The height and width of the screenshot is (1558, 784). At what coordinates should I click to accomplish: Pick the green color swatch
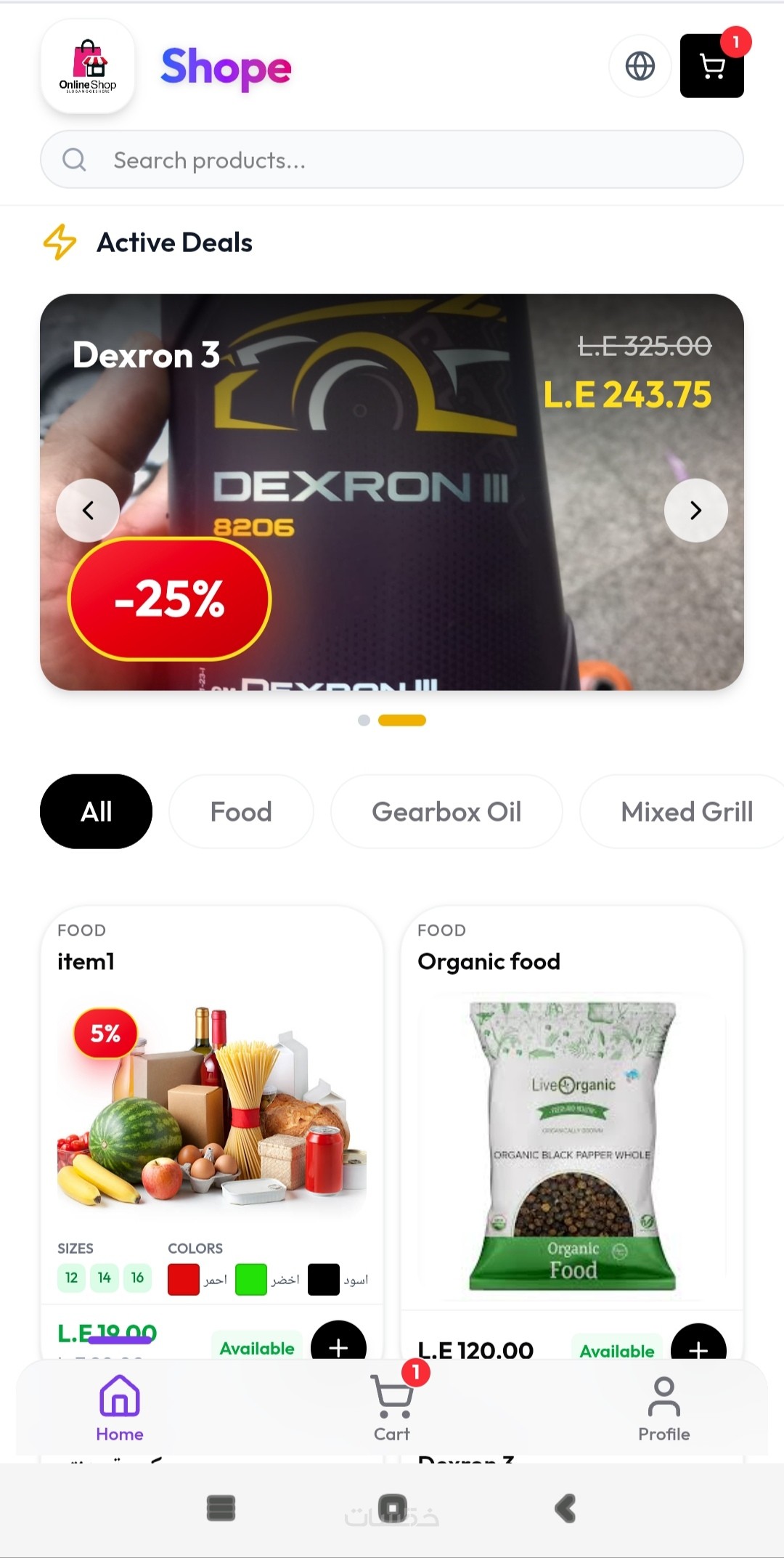251,1280
